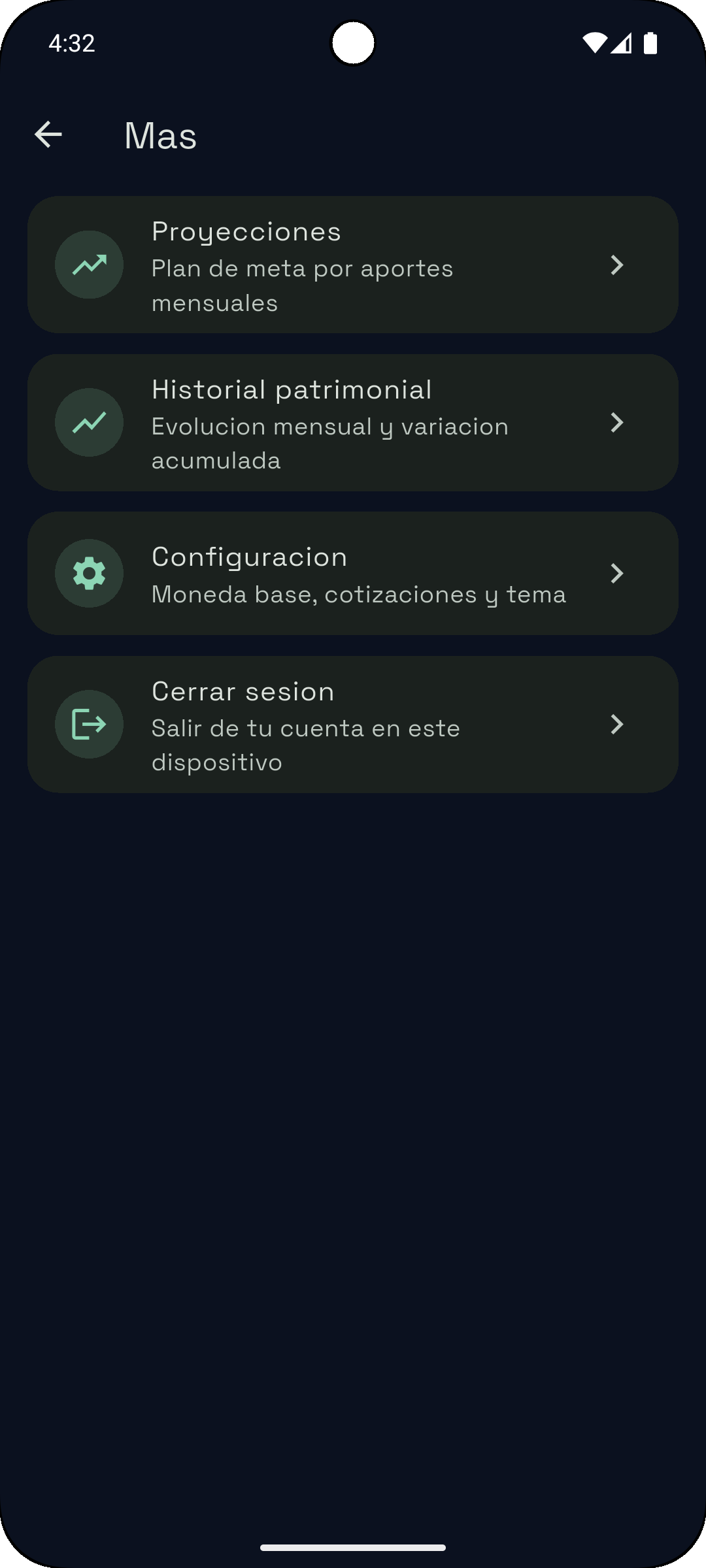Tap the status bar clock showing 4:32
The image size is (706, 1568).
(x=71, y=43)
